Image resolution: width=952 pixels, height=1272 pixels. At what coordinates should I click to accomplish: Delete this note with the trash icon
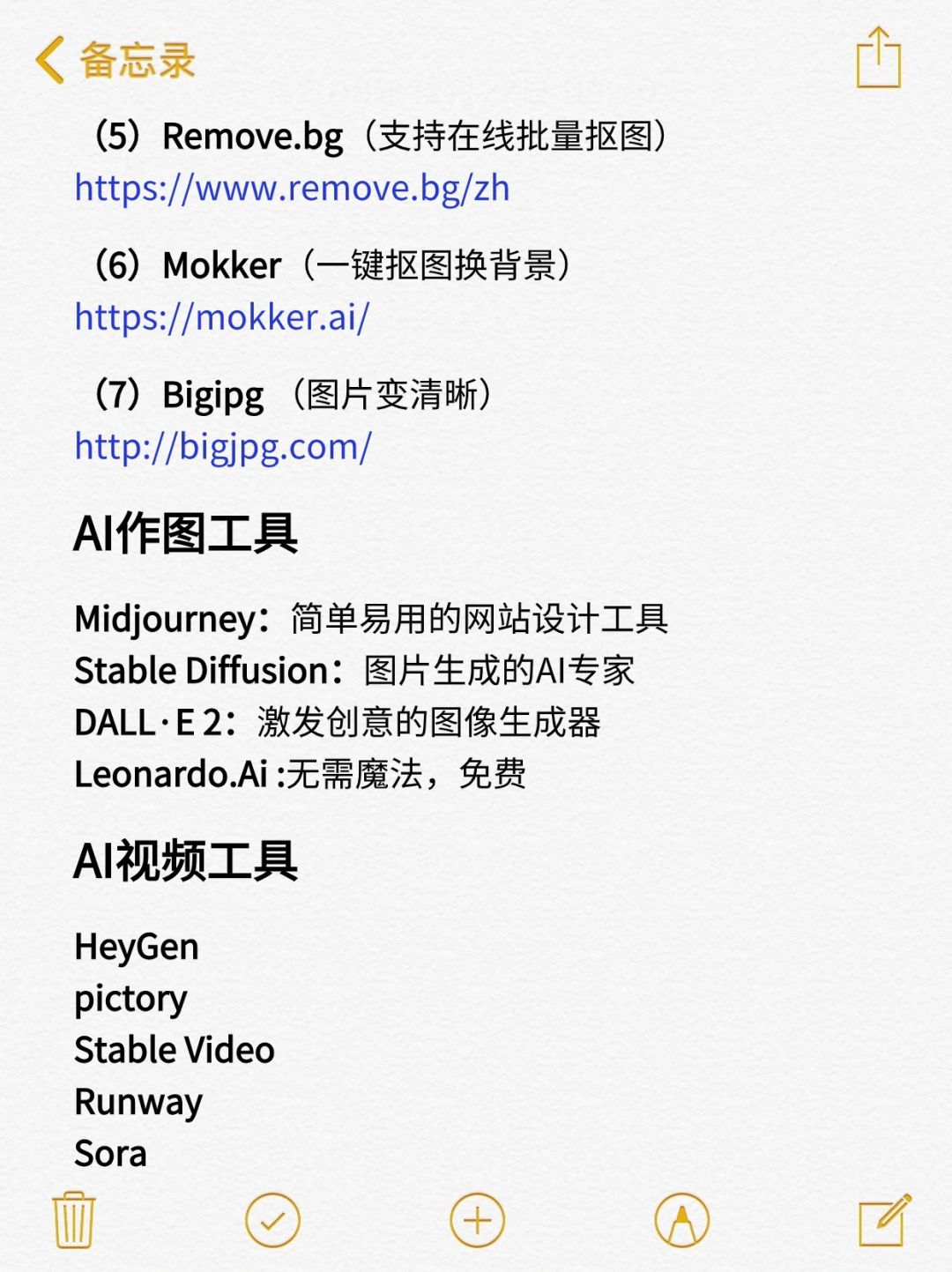click(x=74, y=1220)
